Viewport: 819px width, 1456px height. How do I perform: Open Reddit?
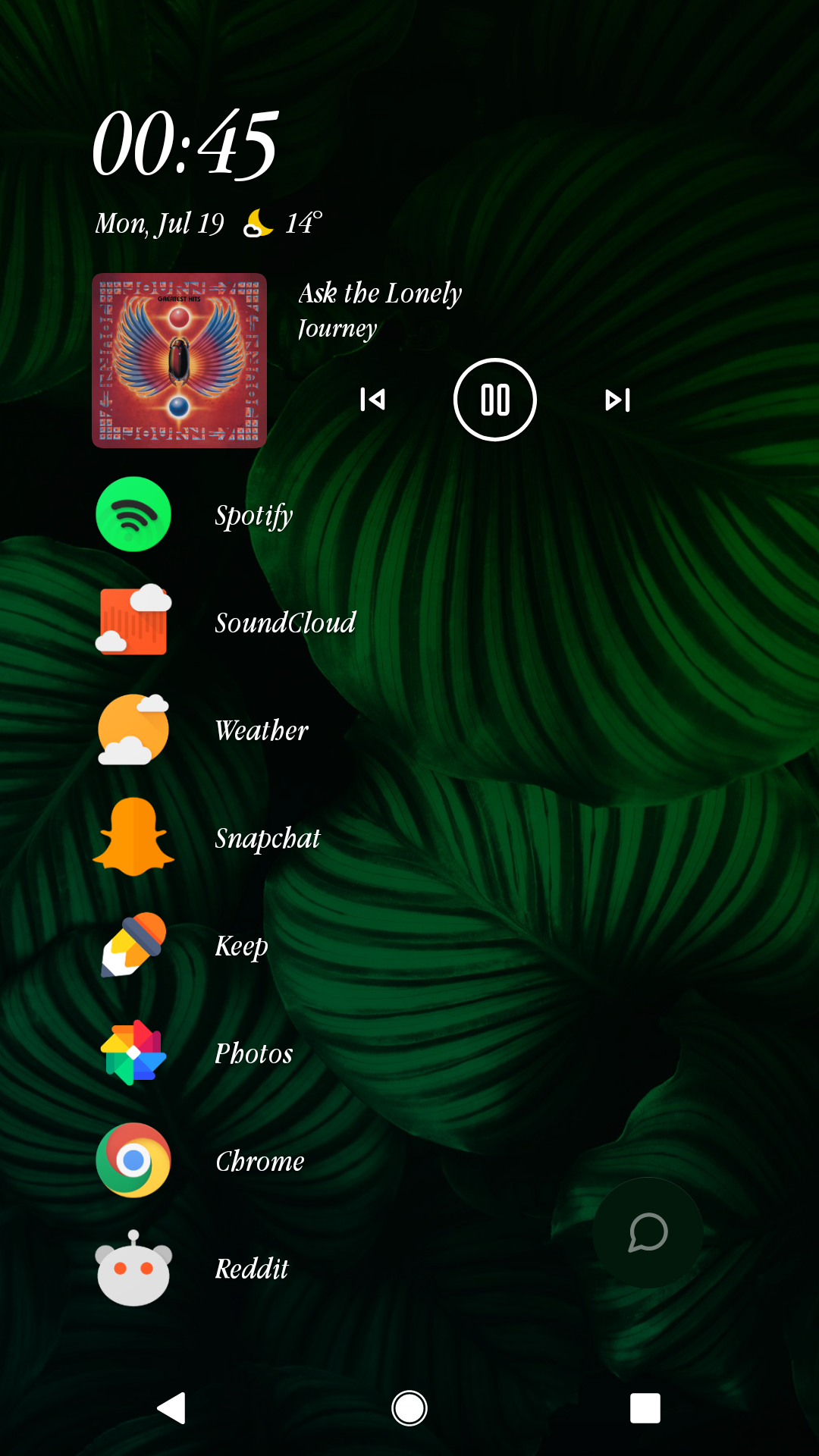[133, 1268]
